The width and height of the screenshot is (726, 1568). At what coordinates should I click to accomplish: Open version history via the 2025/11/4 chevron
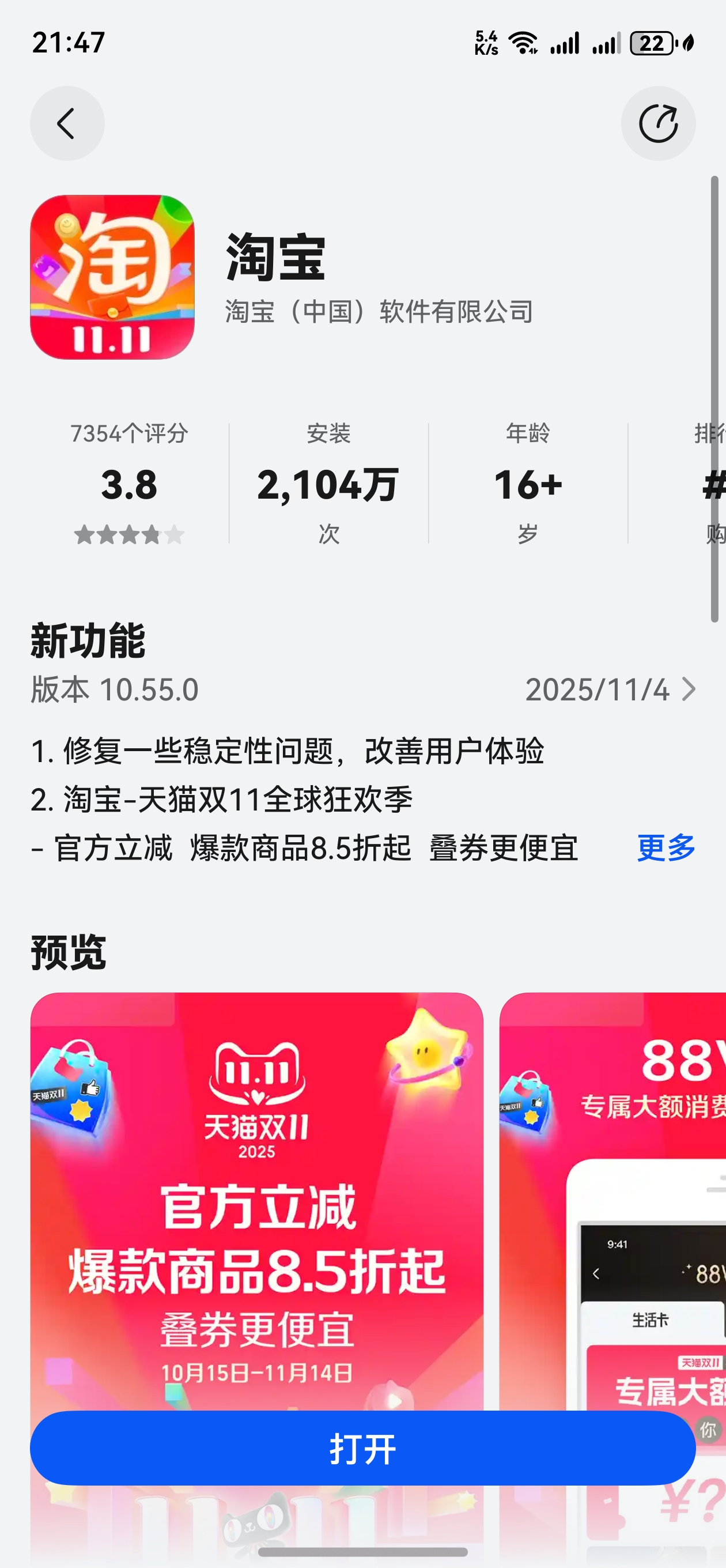(x=687, y=689)
